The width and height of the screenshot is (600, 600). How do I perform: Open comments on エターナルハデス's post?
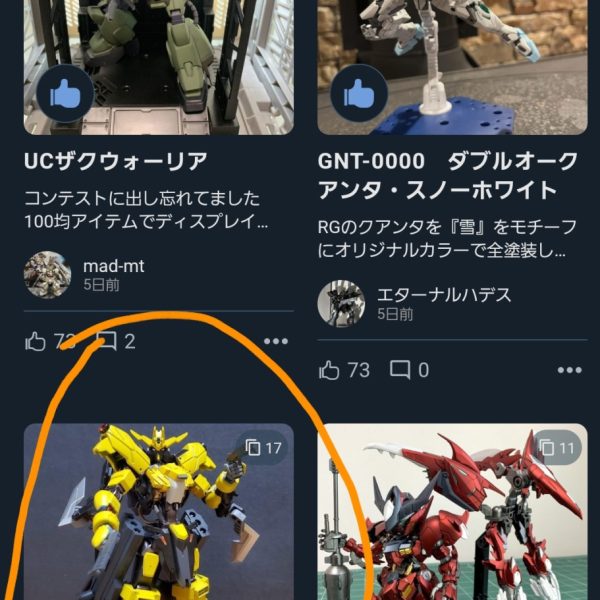[400, 370]
